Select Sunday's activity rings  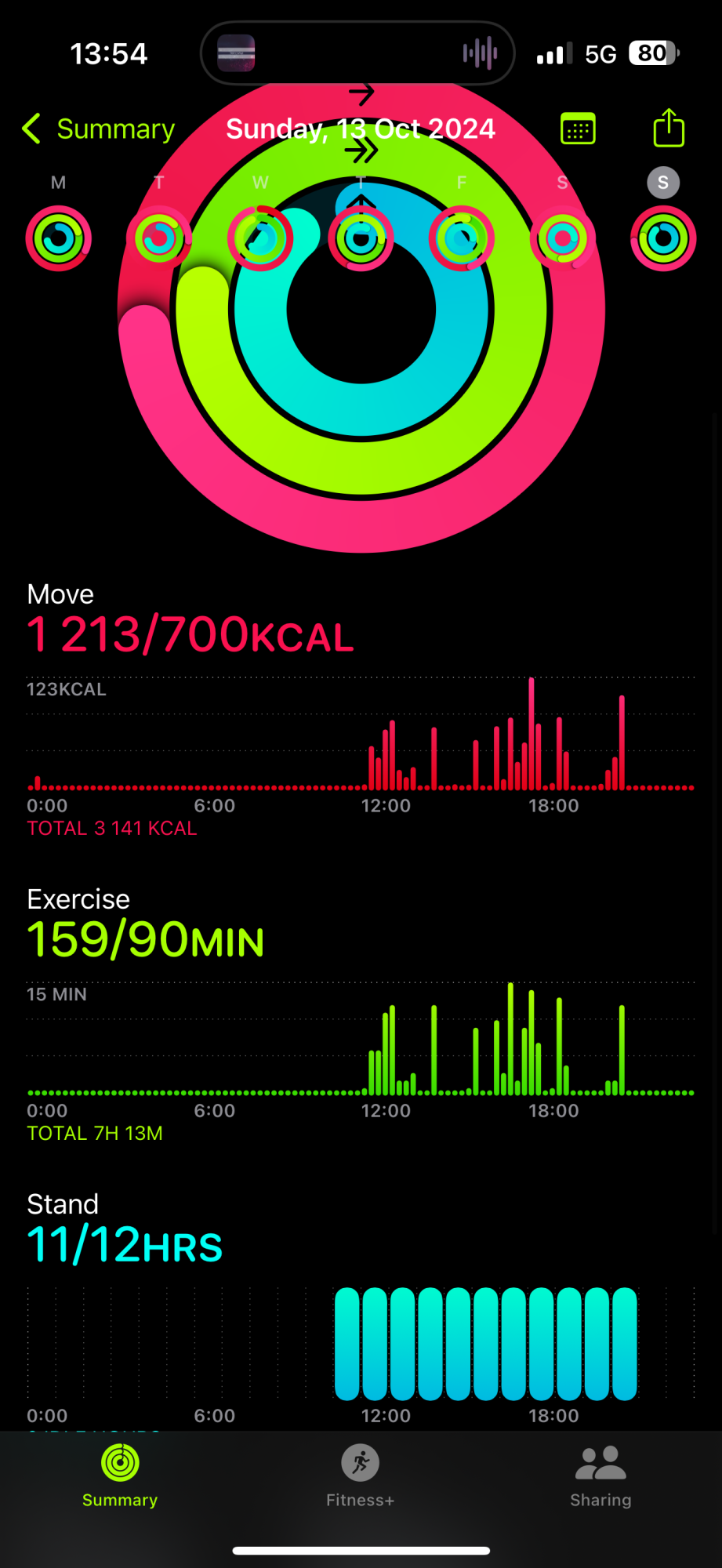point(663,238)
